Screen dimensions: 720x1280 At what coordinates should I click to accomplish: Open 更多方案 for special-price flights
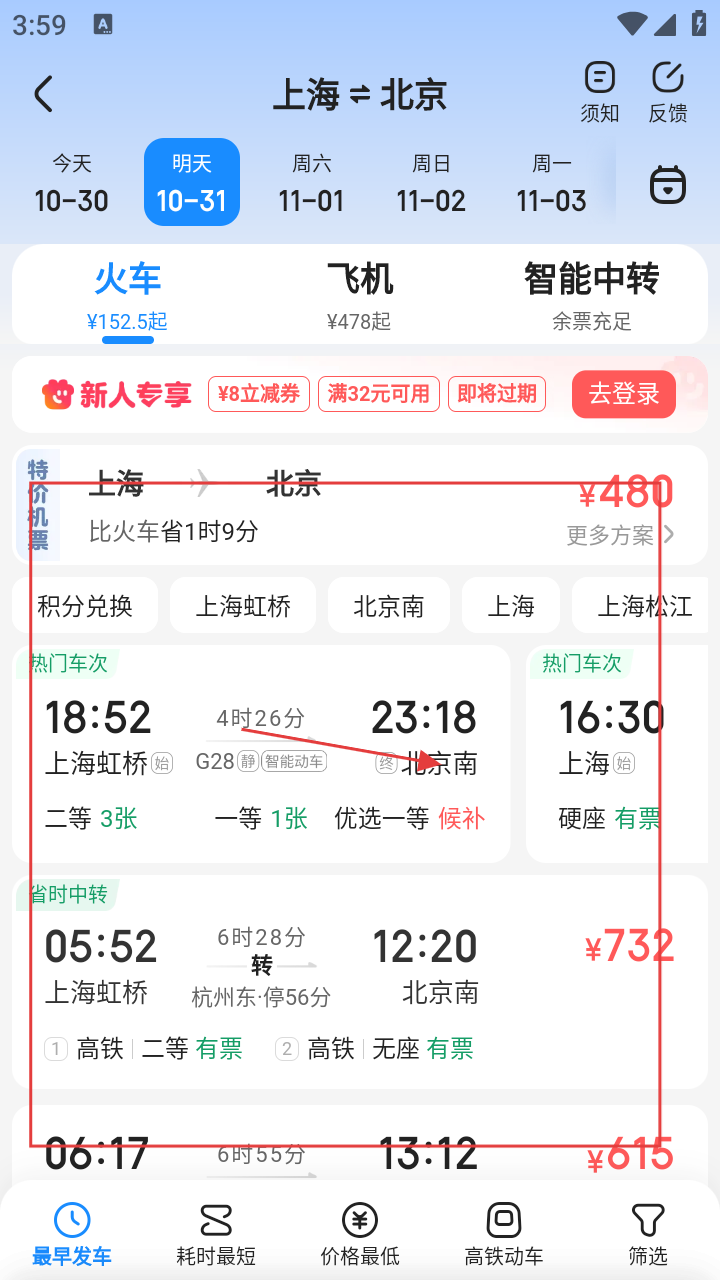pos(620,535)
